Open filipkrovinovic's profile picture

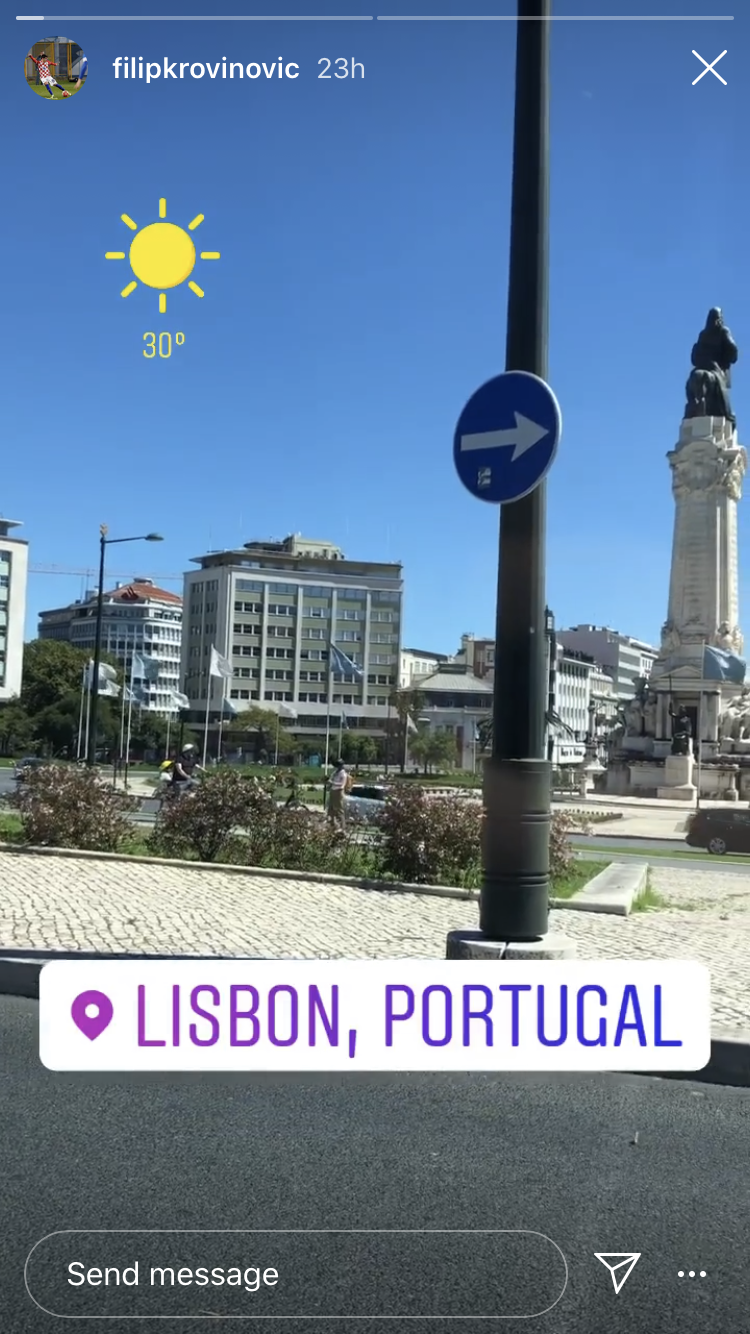coord(55,68)
